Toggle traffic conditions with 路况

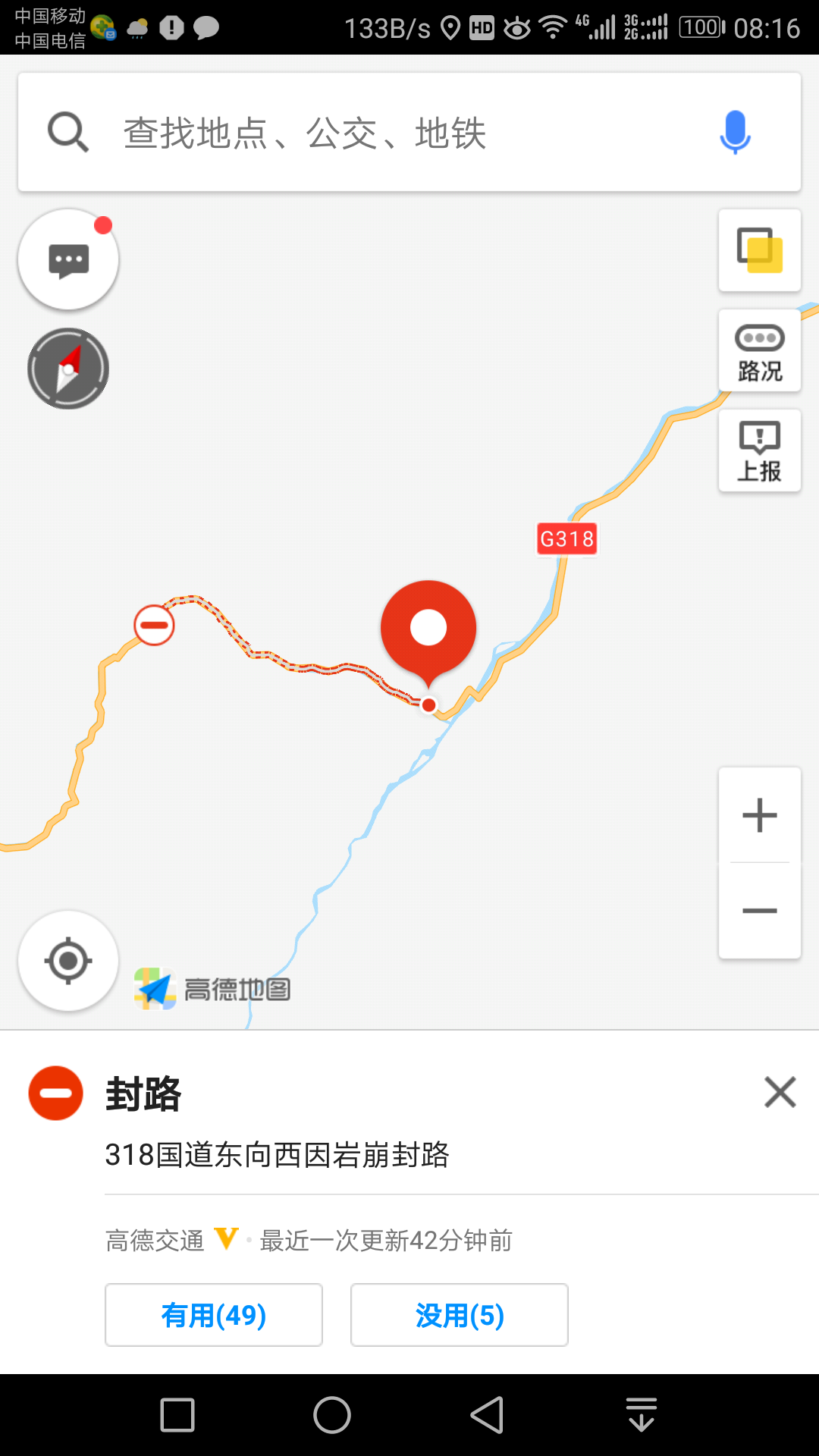point(760,351)
